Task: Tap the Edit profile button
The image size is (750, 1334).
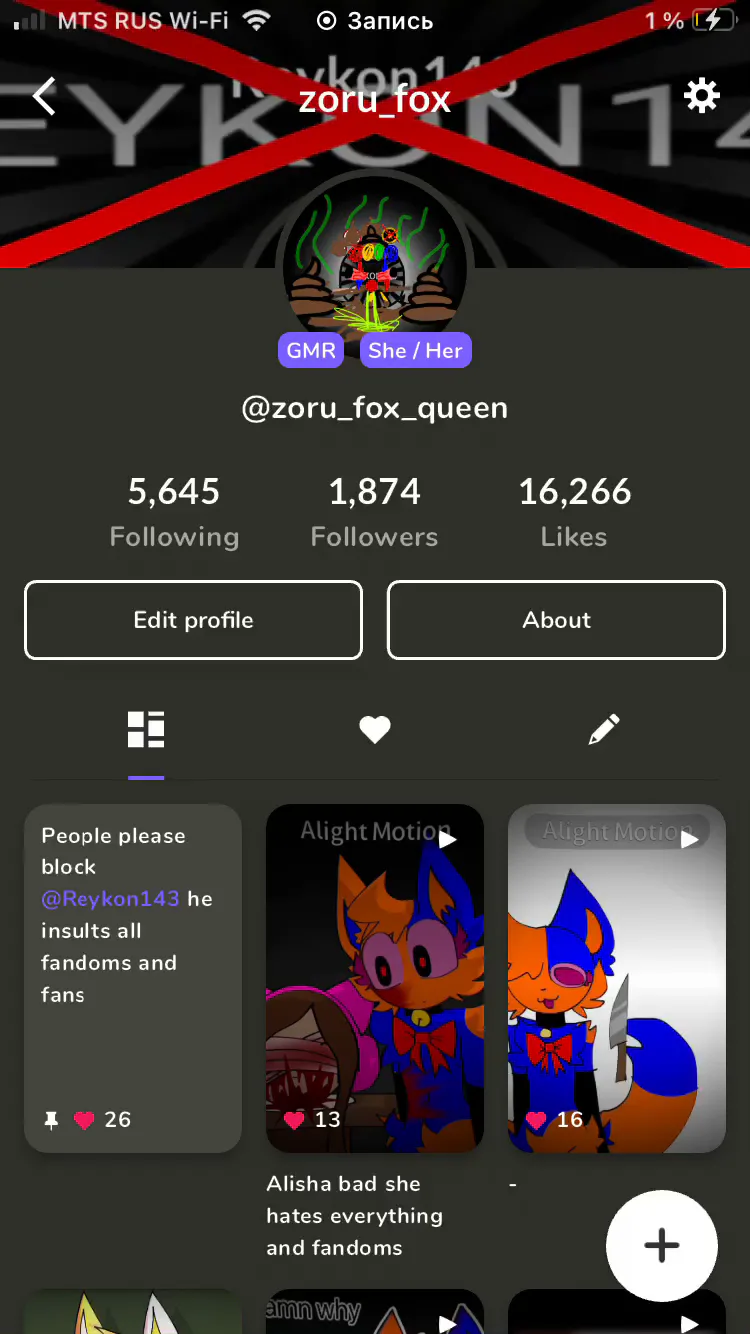Action: click(x=193, y=620)
